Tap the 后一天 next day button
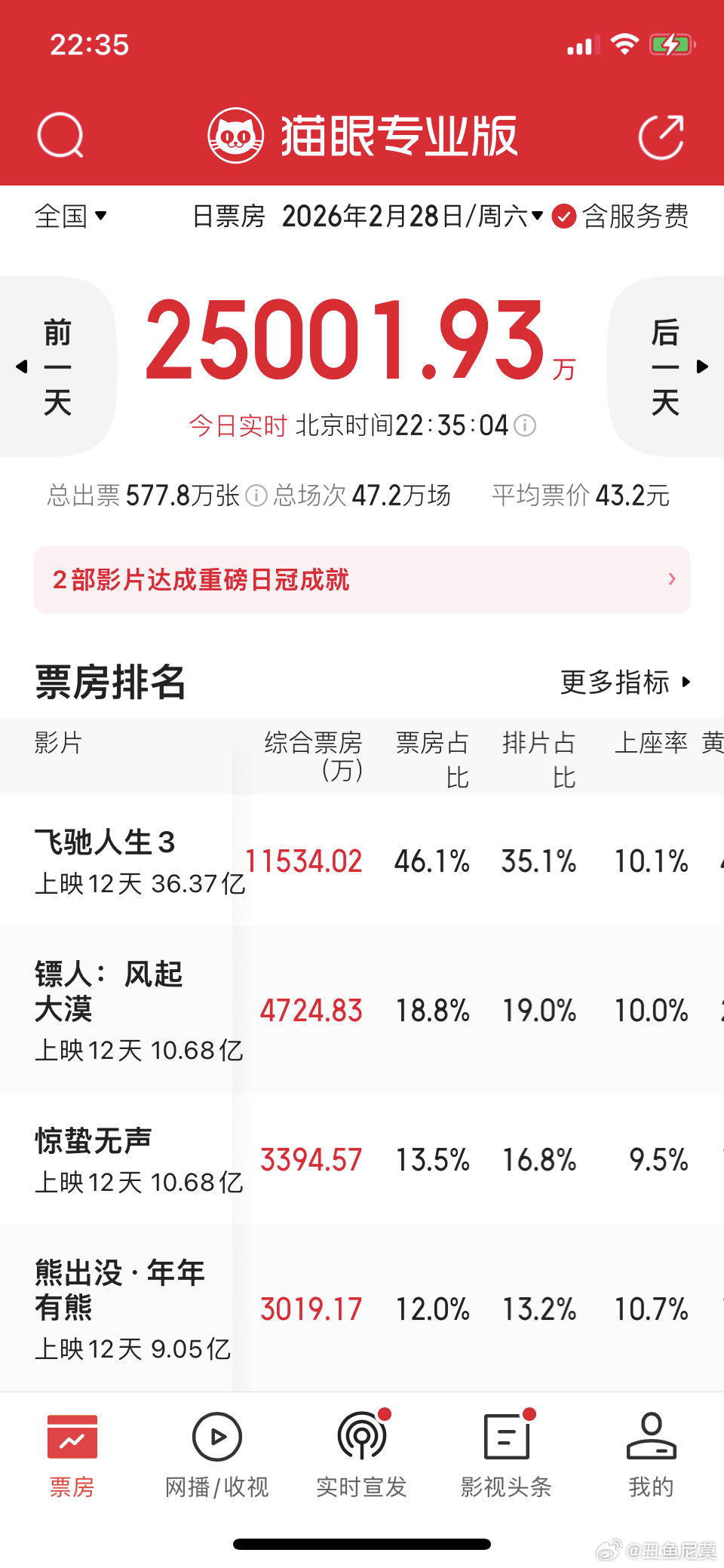 (665, 366)
